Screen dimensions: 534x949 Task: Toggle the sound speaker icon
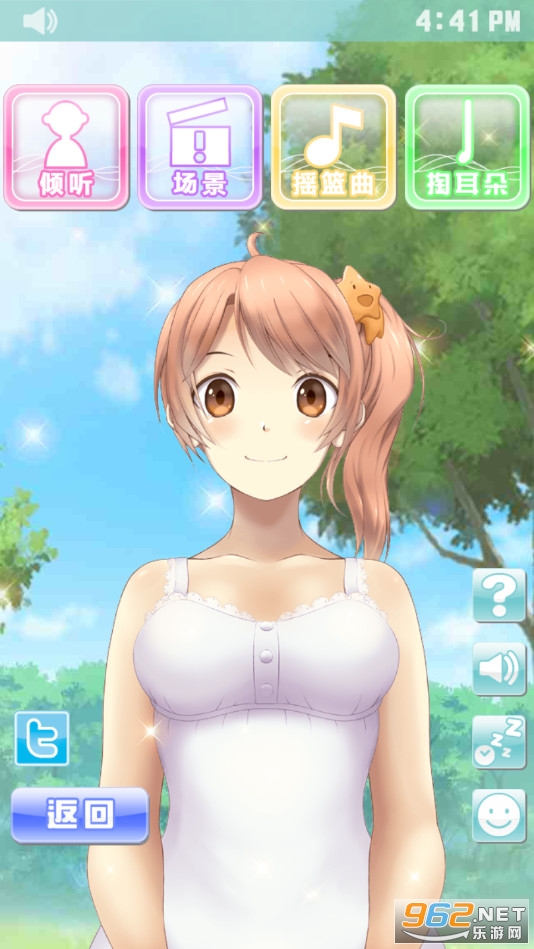499,669
